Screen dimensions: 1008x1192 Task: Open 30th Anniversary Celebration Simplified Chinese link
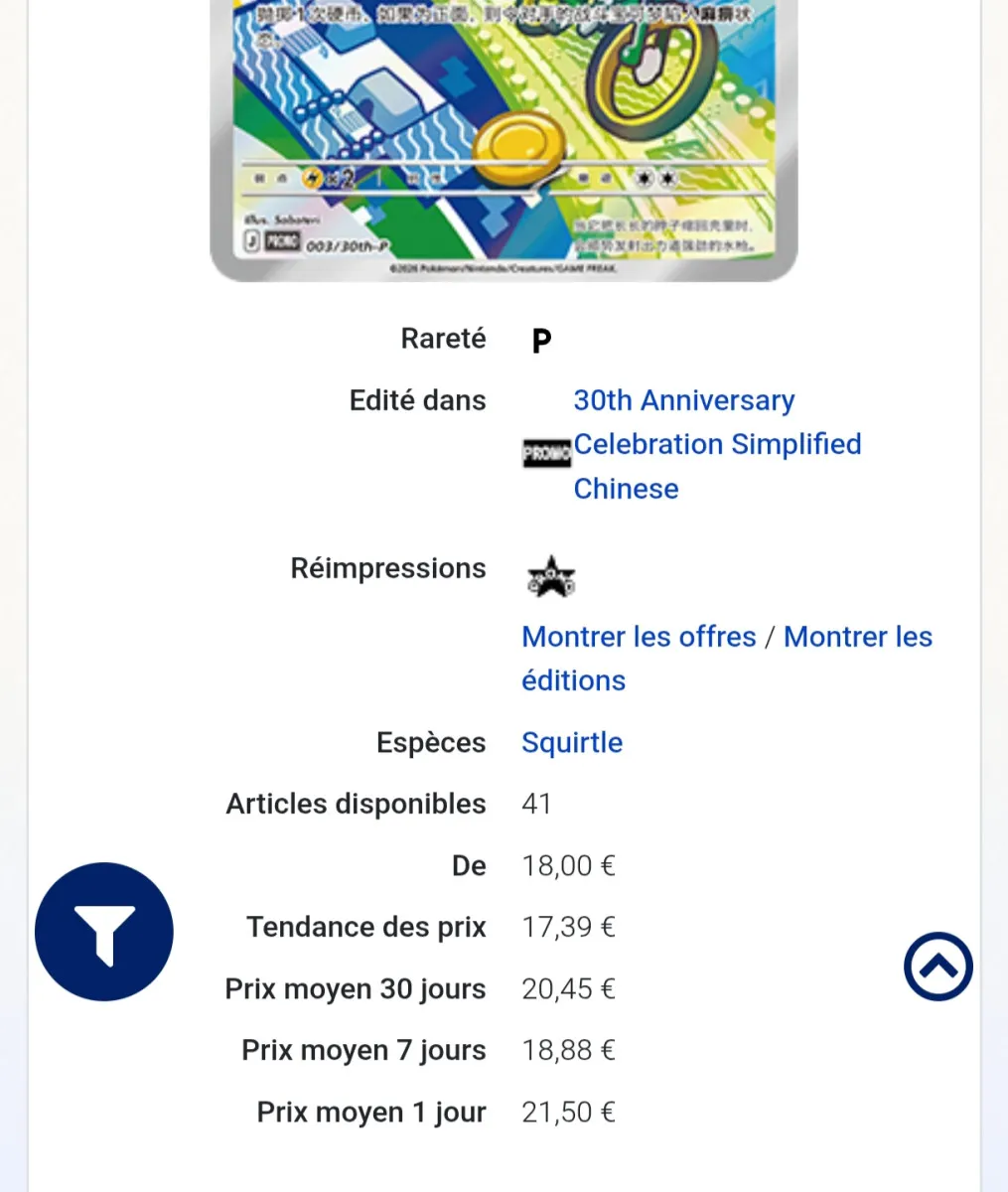[x=716, y=444]
